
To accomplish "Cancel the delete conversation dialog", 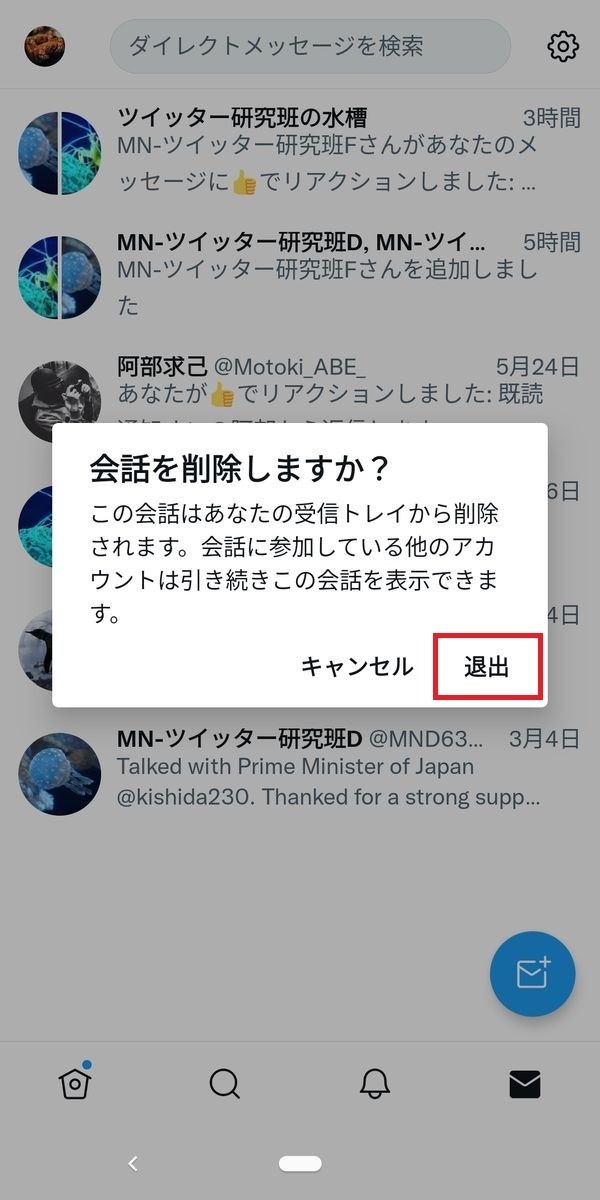I will [x=357, y=667].
